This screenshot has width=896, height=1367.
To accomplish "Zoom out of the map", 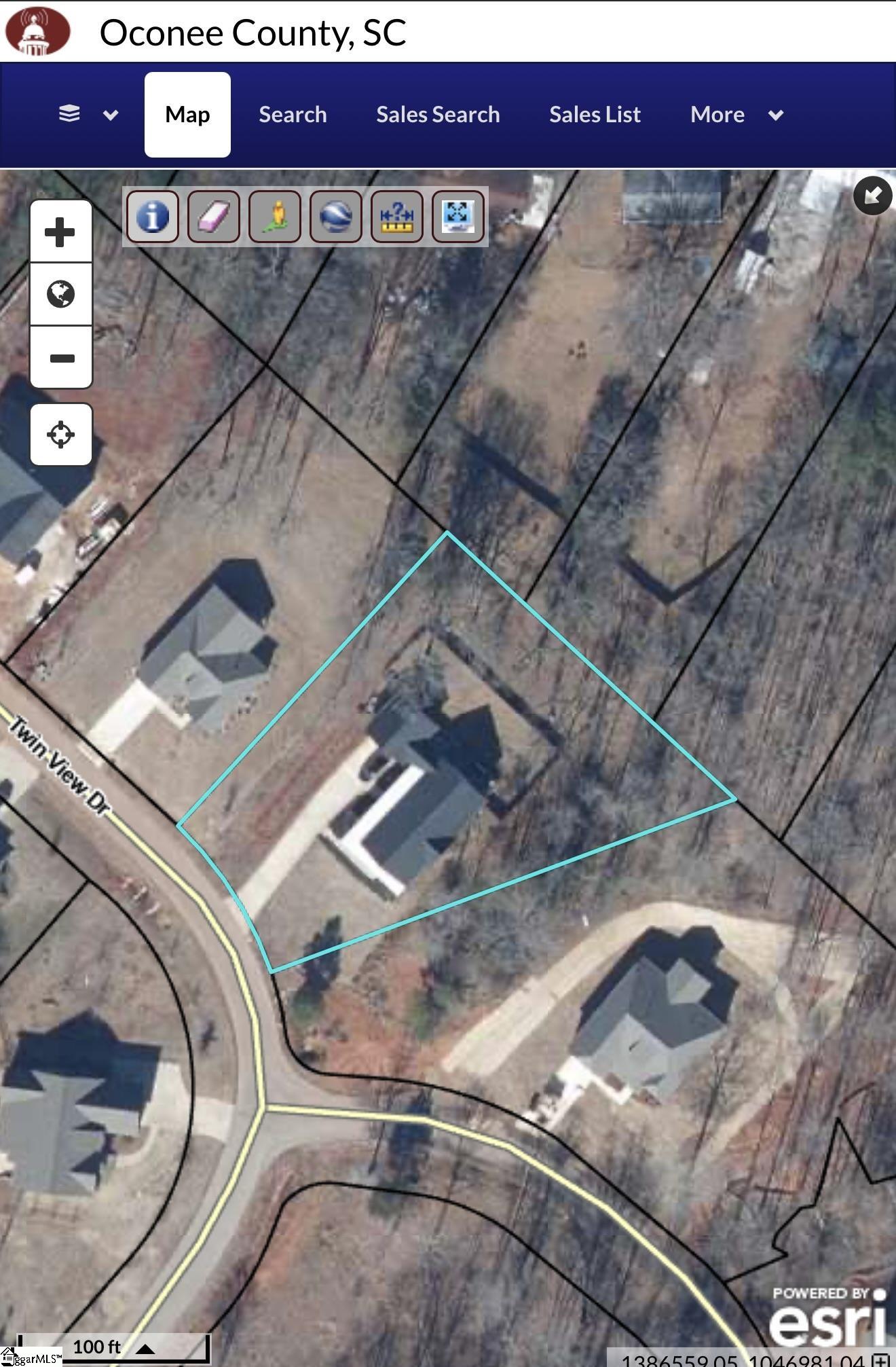I will pos(60,358).
